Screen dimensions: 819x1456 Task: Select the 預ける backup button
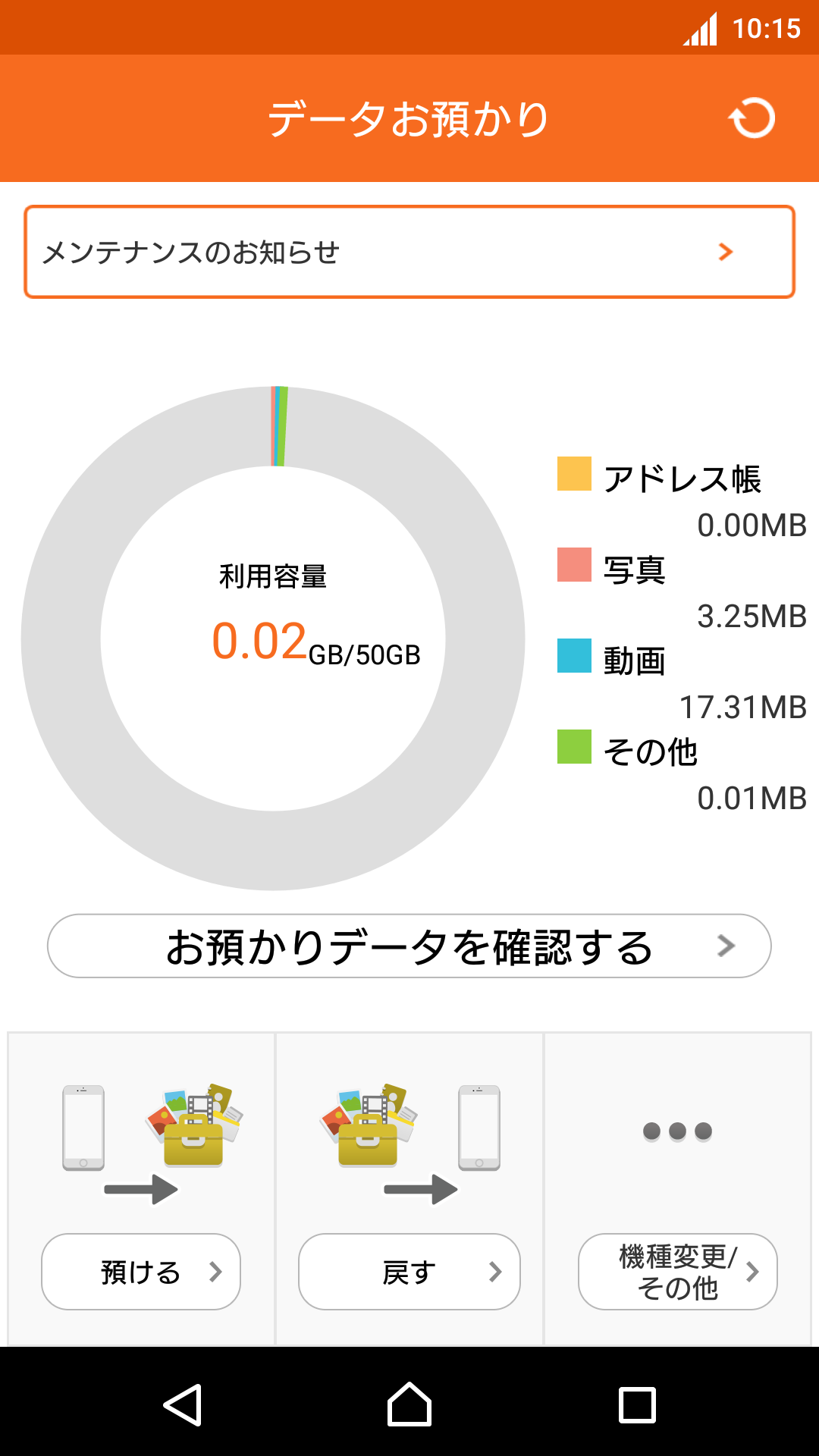141,1272
